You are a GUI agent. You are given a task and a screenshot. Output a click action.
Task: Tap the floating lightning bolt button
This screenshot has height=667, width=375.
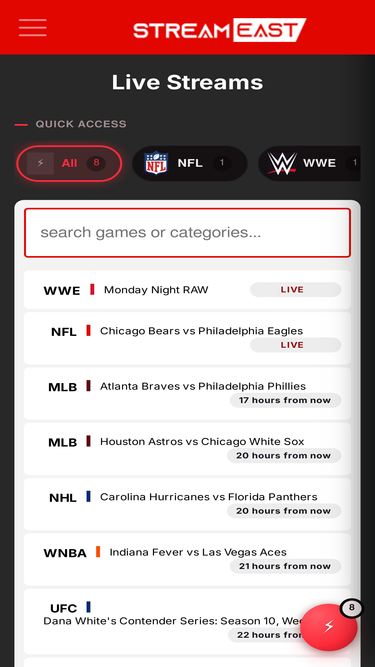329,627
